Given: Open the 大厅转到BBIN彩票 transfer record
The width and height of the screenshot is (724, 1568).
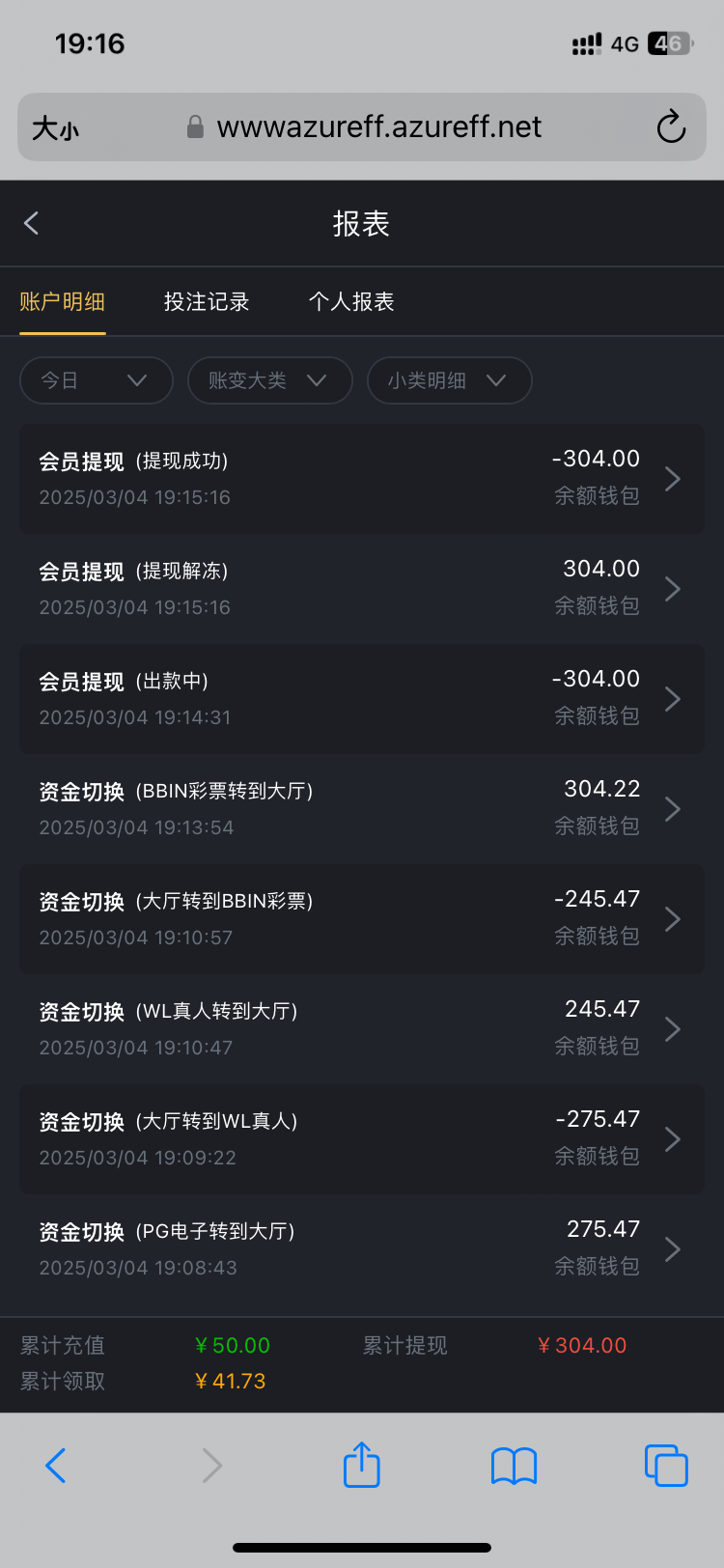Looking at the screenshot, I should (361, 919).
